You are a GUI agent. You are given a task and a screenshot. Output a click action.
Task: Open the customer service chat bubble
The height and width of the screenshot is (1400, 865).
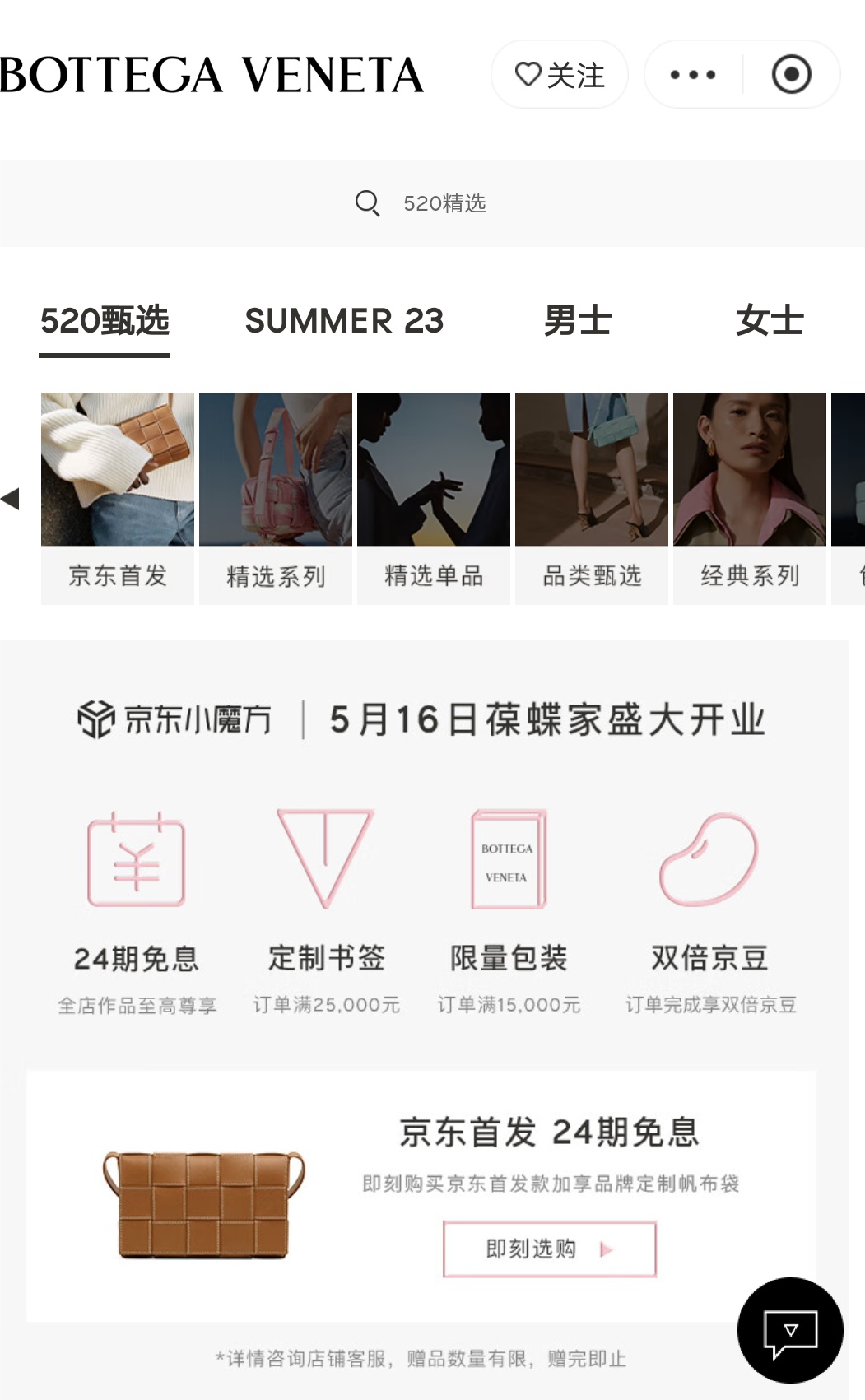[790, 1330]
